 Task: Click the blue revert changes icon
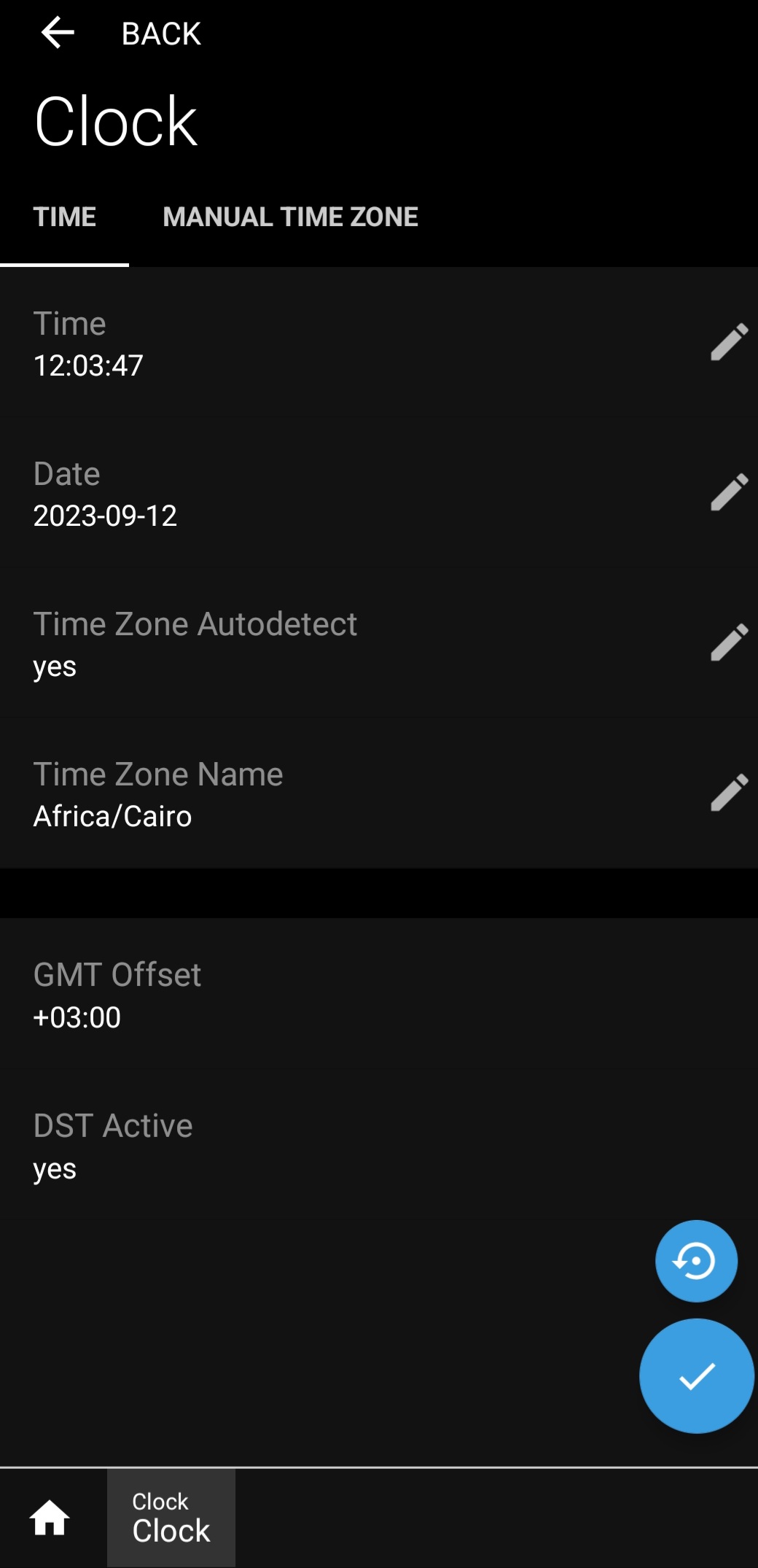695,1261
